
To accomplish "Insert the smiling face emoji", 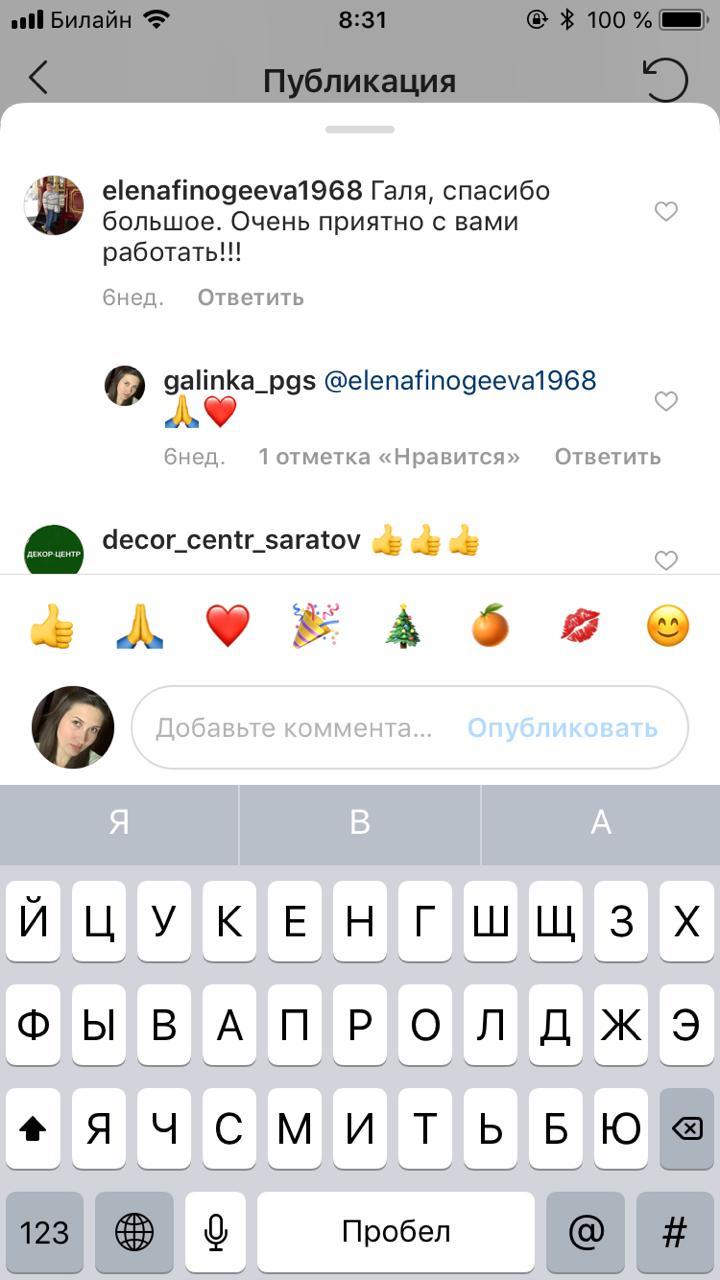I will click(668, 627).
